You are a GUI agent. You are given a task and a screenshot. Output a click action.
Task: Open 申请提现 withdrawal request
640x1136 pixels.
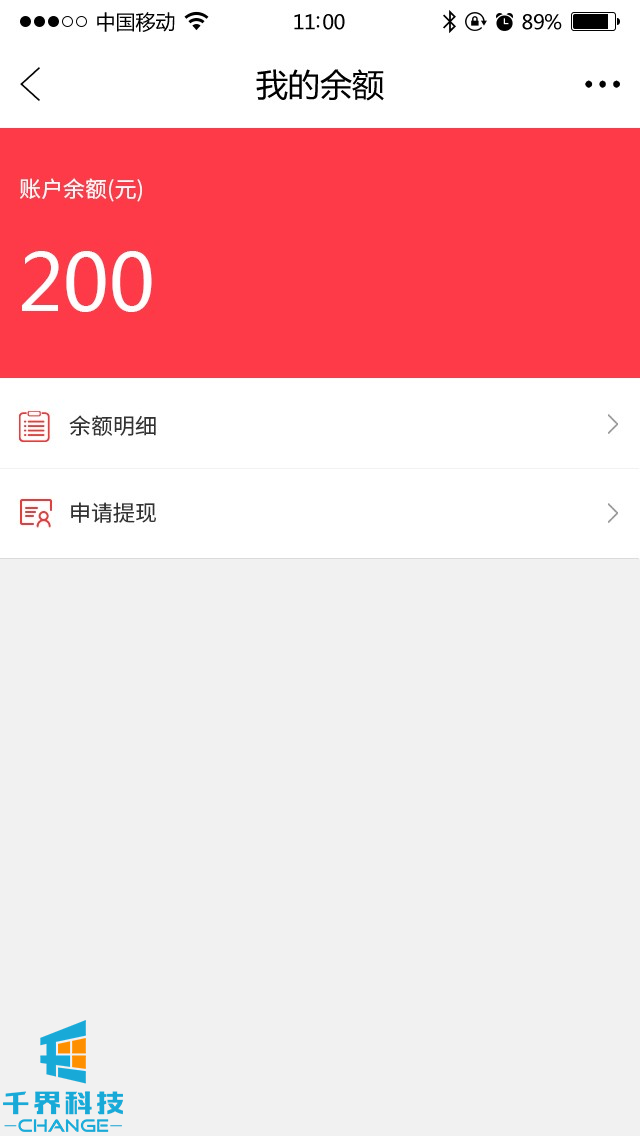[x=320, y=513]
